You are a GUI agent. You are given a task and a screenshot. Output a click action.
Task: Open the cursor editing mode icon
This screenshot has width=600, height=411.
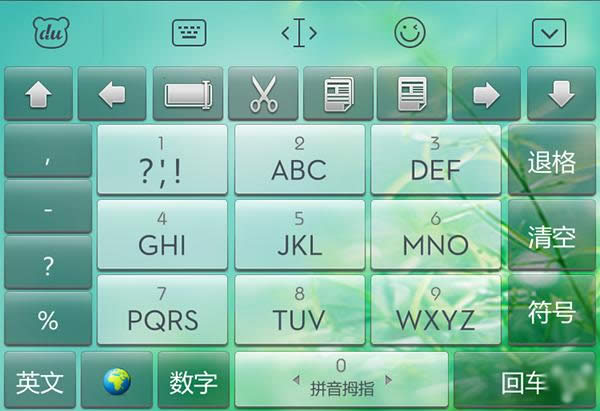point(299,33)
